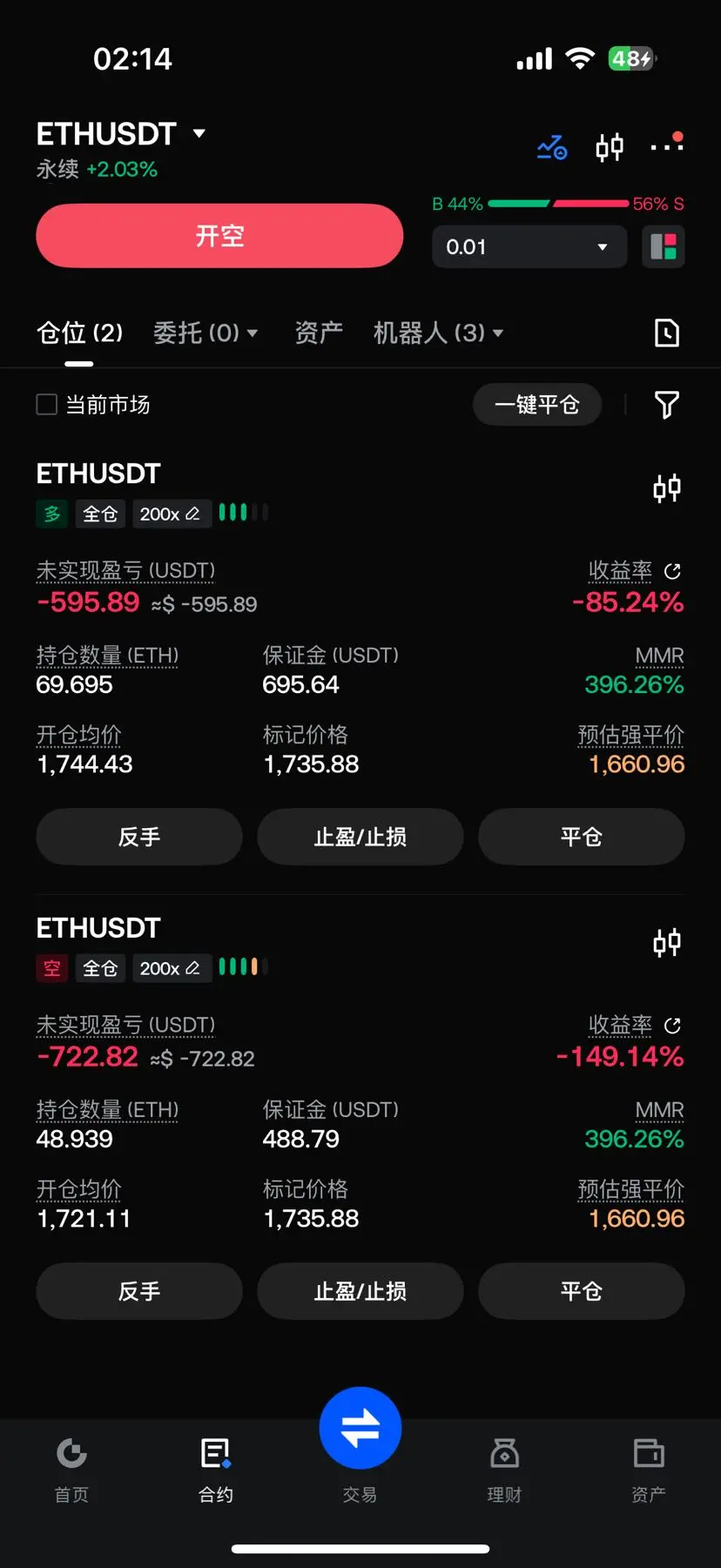The image size is (721, 1568).
Task: Check the 当前市场 checkbox
Action: pyautogui.click(x=47, y=405)
